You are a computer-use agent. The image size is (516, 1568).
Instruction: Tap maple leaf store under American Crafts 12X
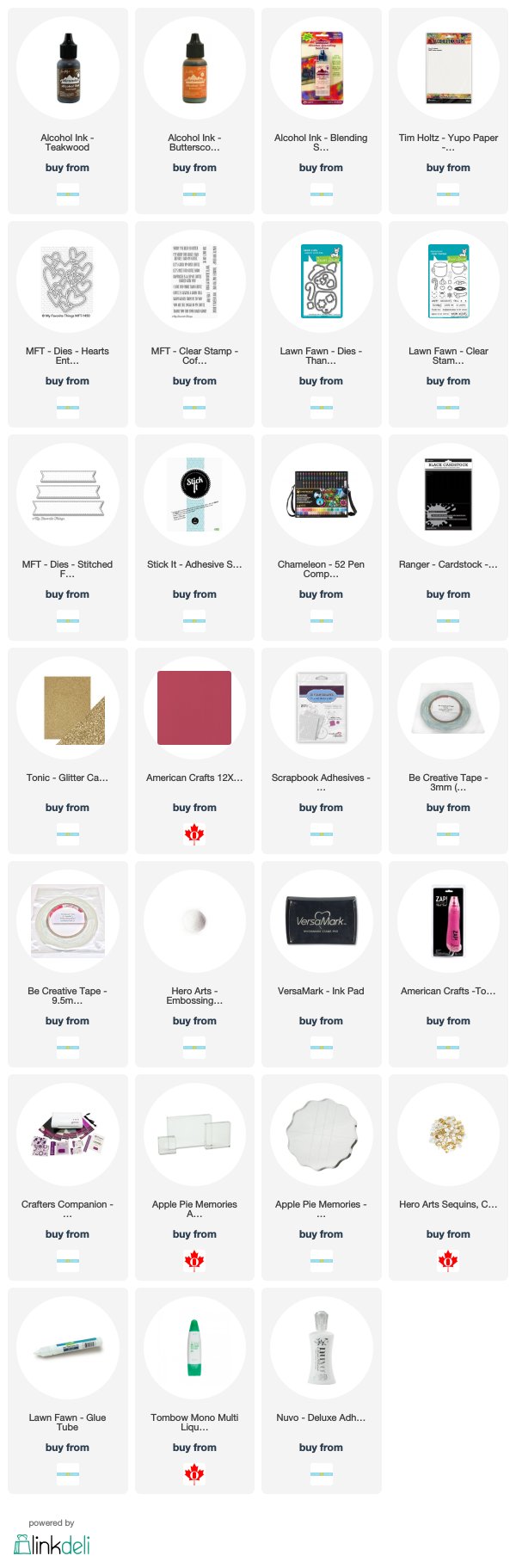pyautogui.click(x=194, y=833)
